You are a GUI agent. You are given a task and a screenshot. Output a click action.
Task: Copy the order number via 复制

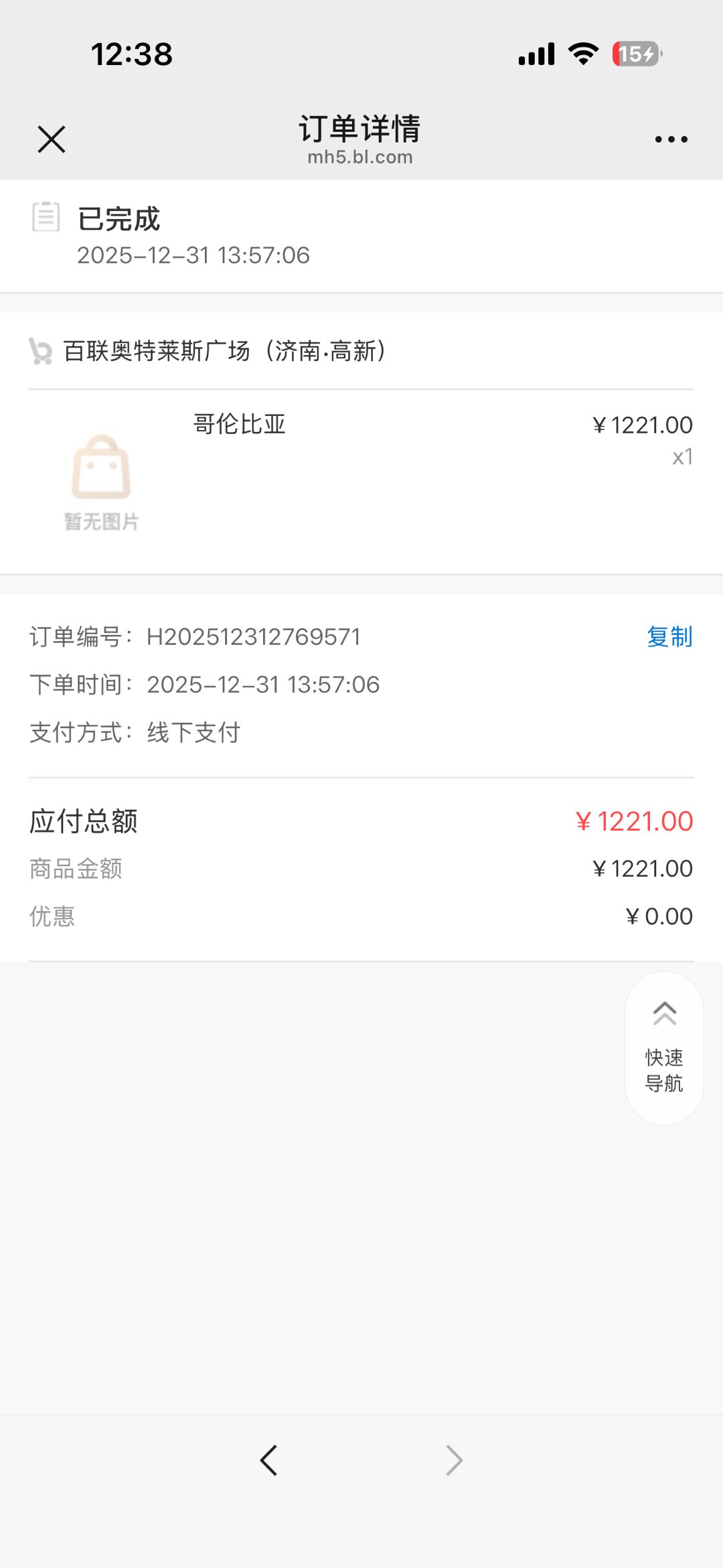pyautogui.click(x=669, y=637)
